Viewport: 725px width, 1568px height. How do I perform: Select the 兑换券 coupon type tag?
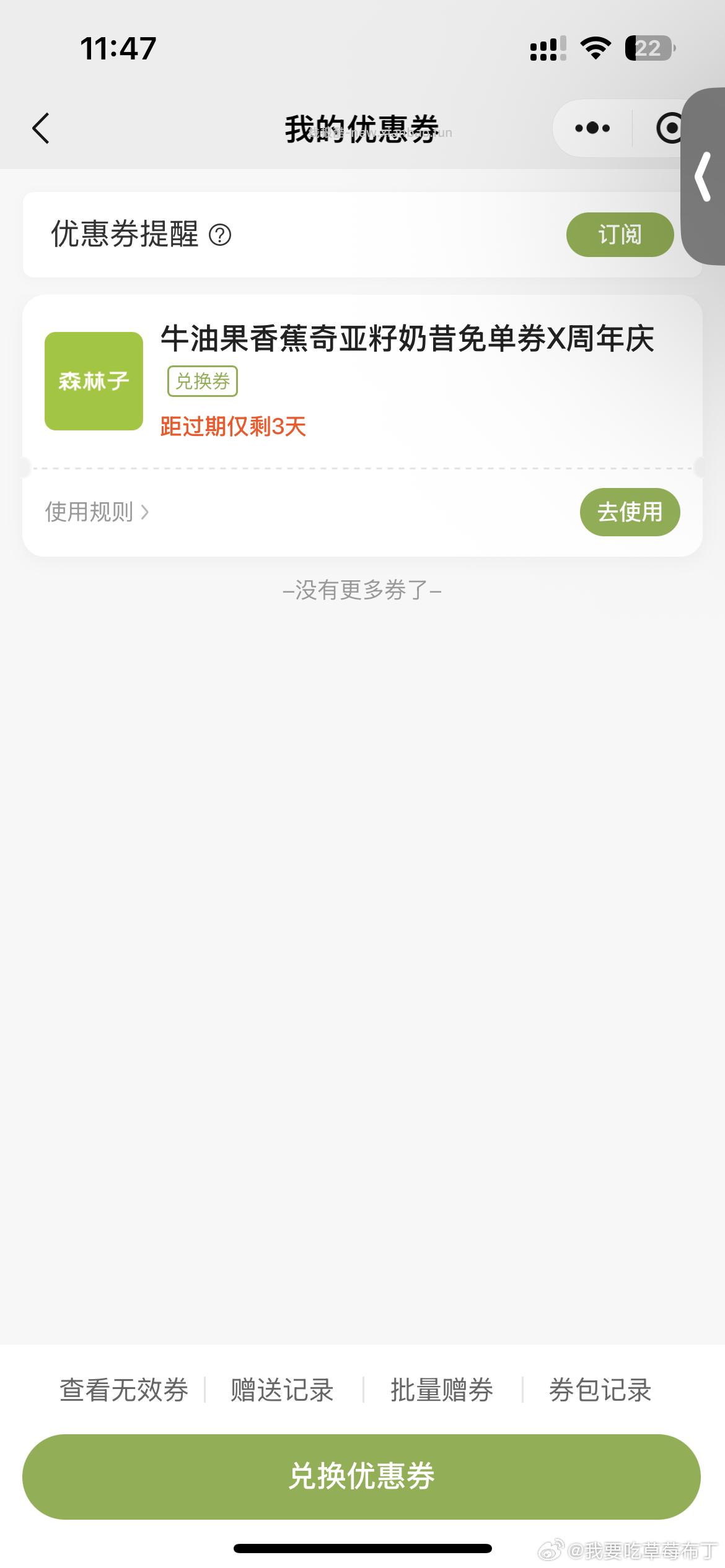click(x=202, y=381)
